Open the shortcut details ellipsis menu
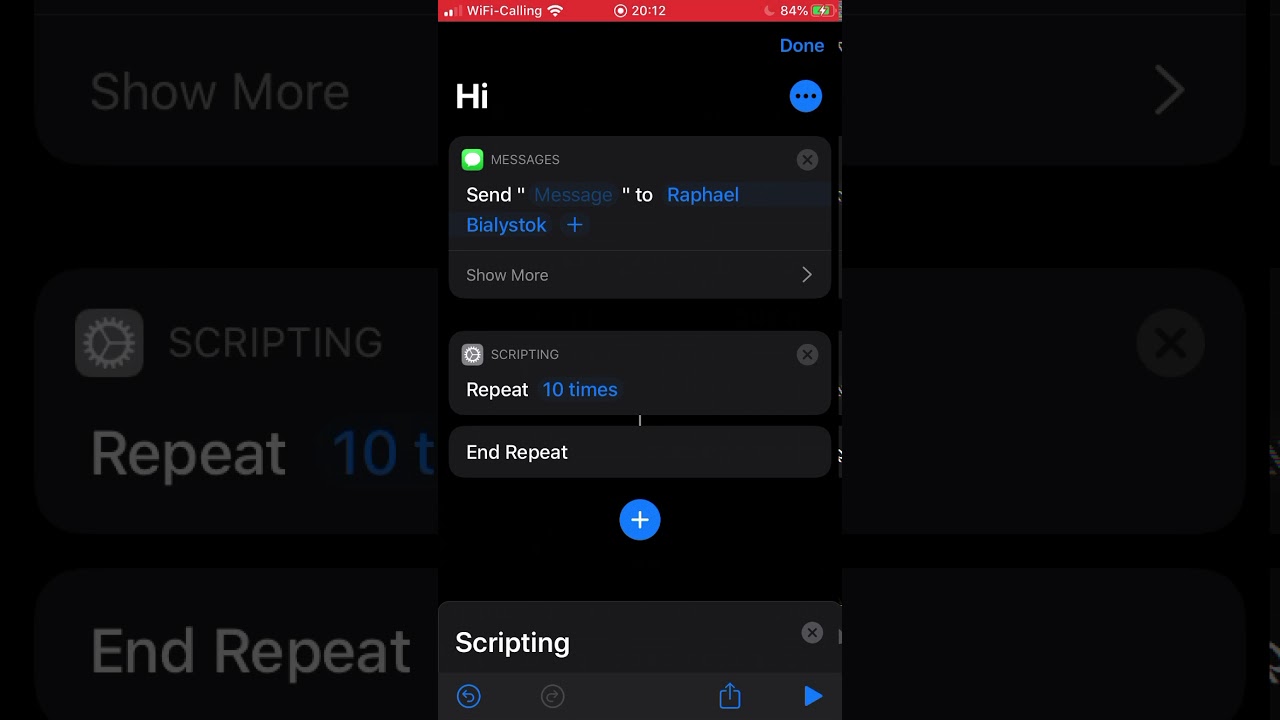Image resolution: width=1280 pixels, height=720 pixels. tap(805, 97)
